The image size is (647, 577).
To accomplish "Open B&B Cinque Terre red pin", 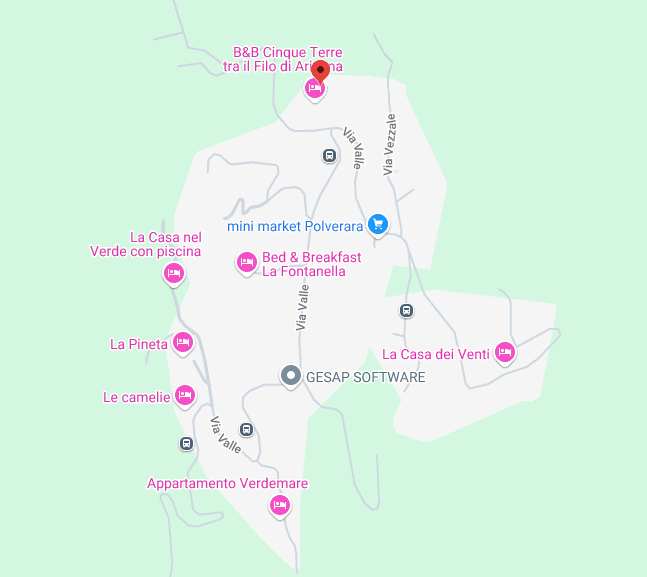I will [320, 72].
